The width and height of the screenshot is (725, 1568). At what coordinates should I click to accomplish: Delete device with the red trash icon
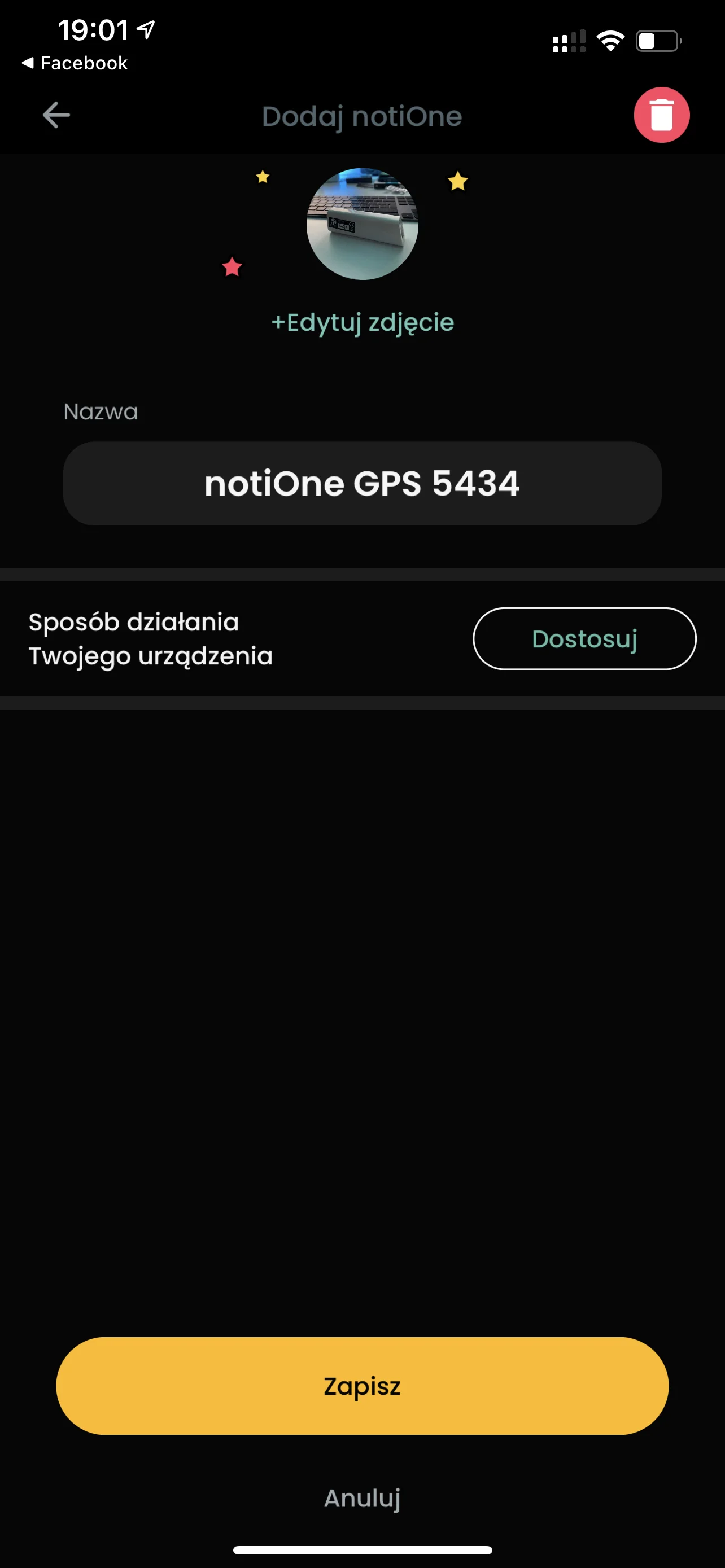661,115
